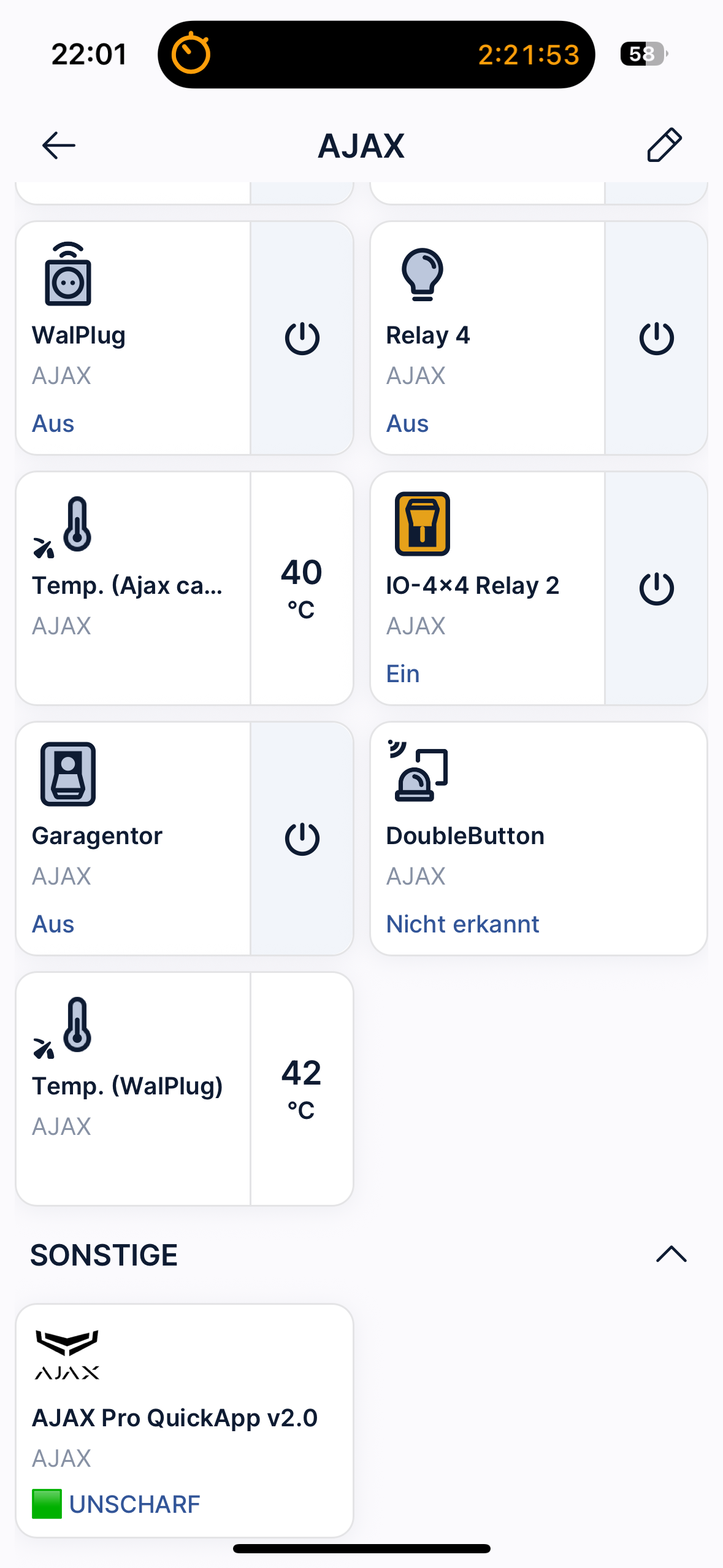This screenshot has width=723, height=1568.
Task: Open edit mode with the pencil icon
Action: 664,145
